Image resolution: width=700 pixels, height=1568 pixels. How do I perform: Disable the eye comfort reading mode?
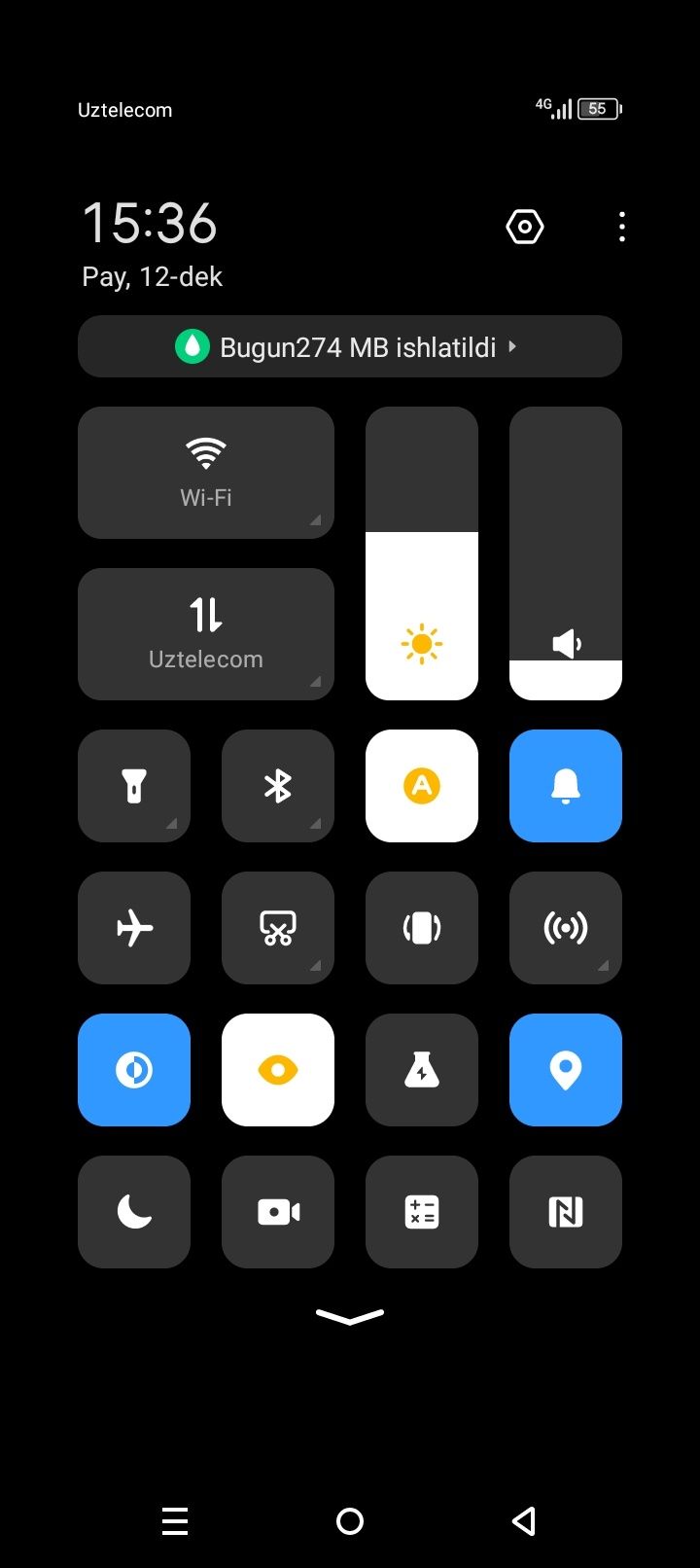[278, 1070]
